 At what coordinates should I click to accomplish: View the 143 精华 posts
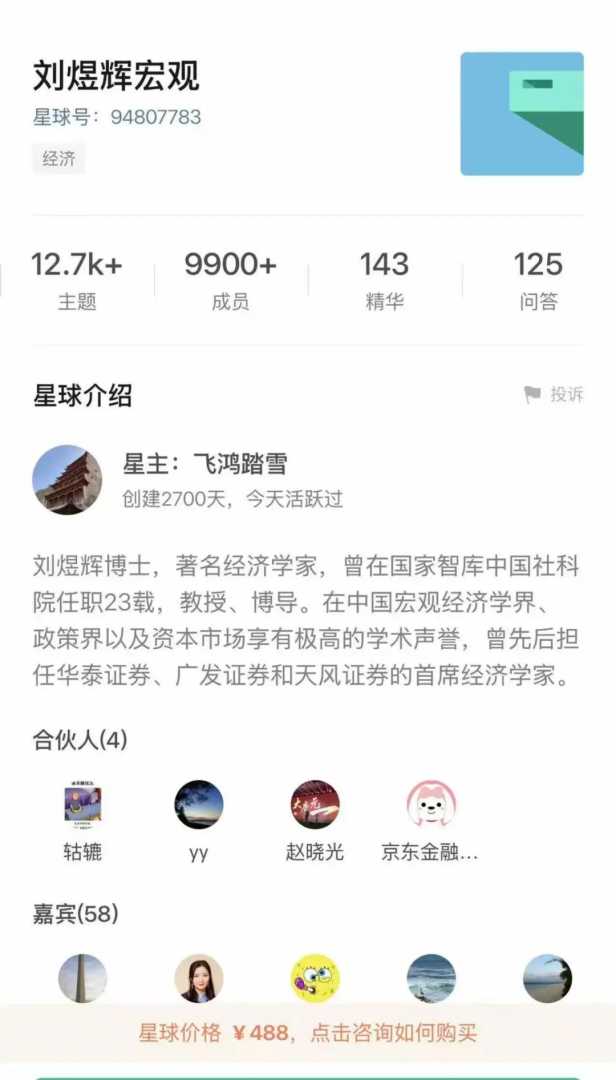(x=384, y=279)
